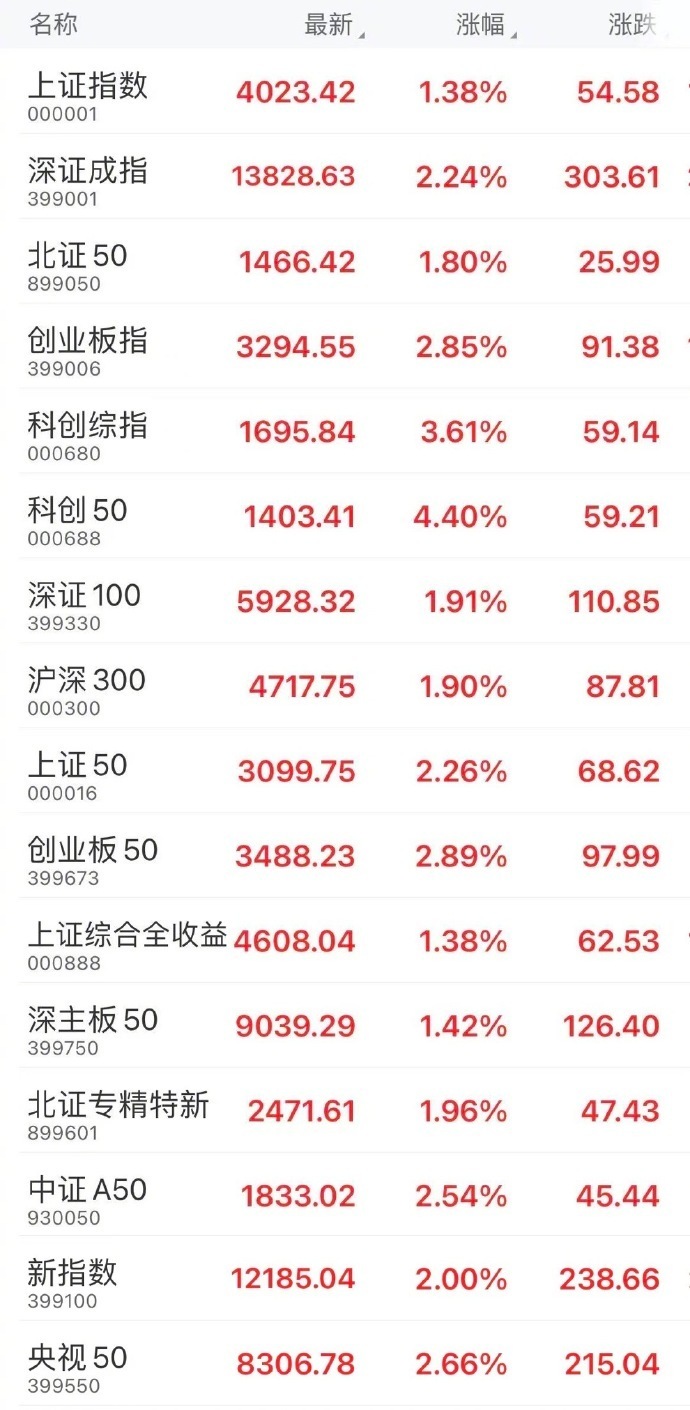Viewport: 690px width, 1410px height.
Task: View 沪深300 index details
Action: (x=87, y=688)
